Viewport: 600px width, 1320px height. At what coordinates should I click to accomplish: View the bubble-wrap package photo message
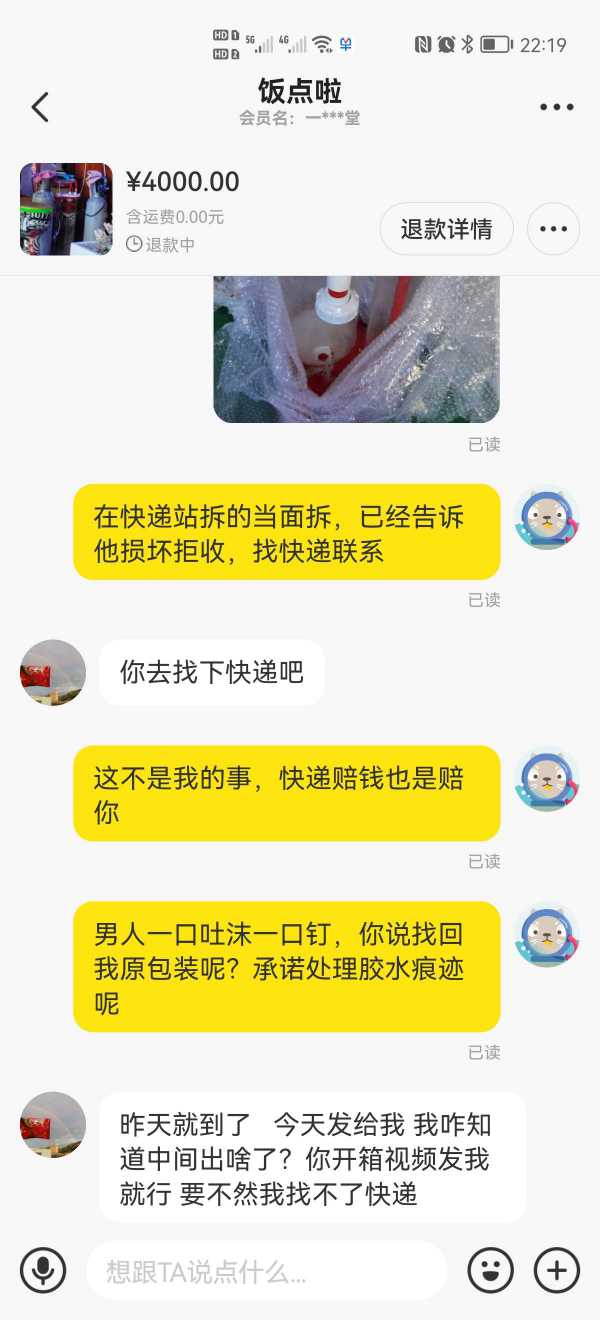coord(356,348)
